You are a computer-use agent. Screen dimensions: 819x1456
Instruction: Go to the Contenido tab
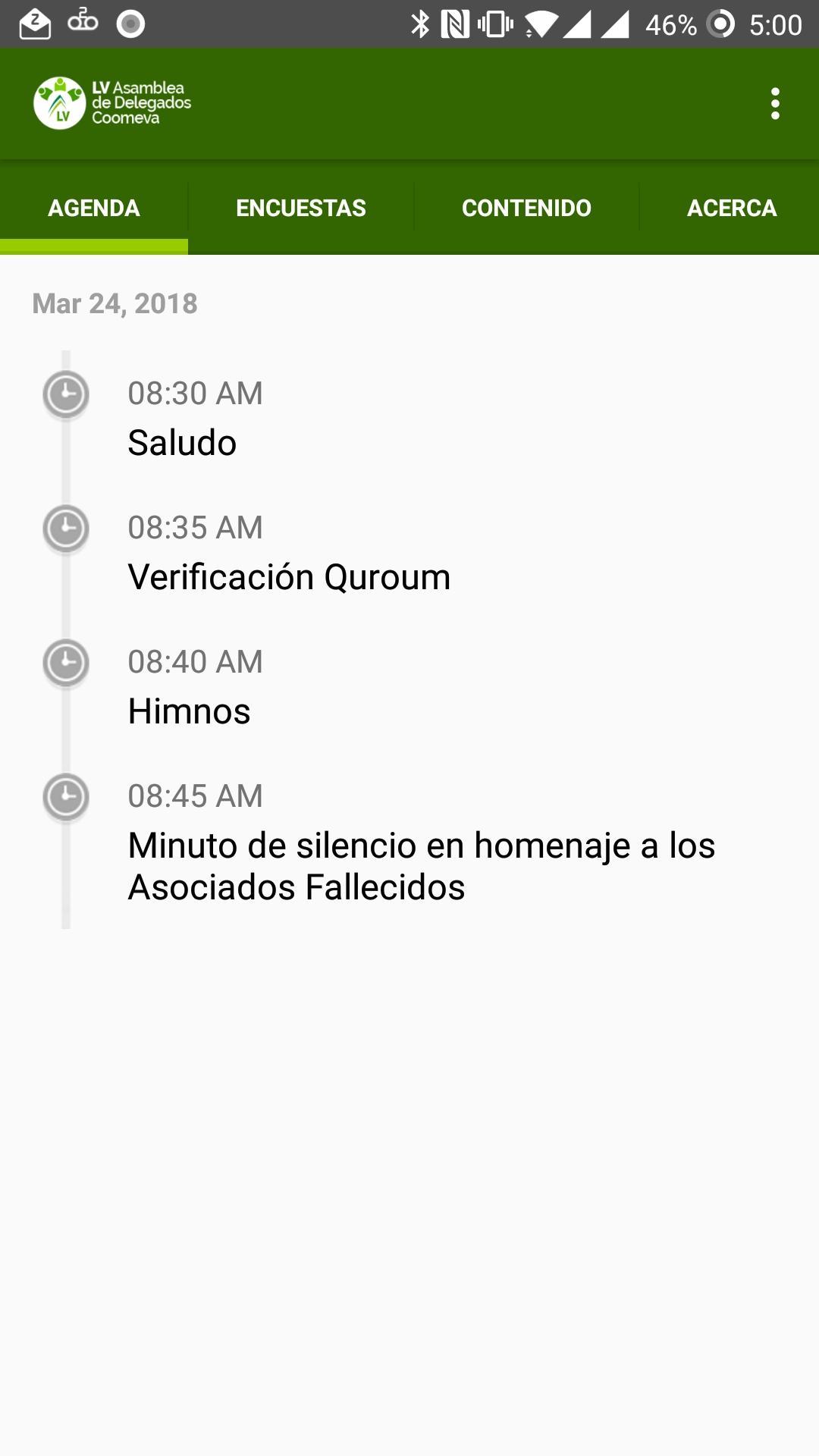(x=526, y=208)
